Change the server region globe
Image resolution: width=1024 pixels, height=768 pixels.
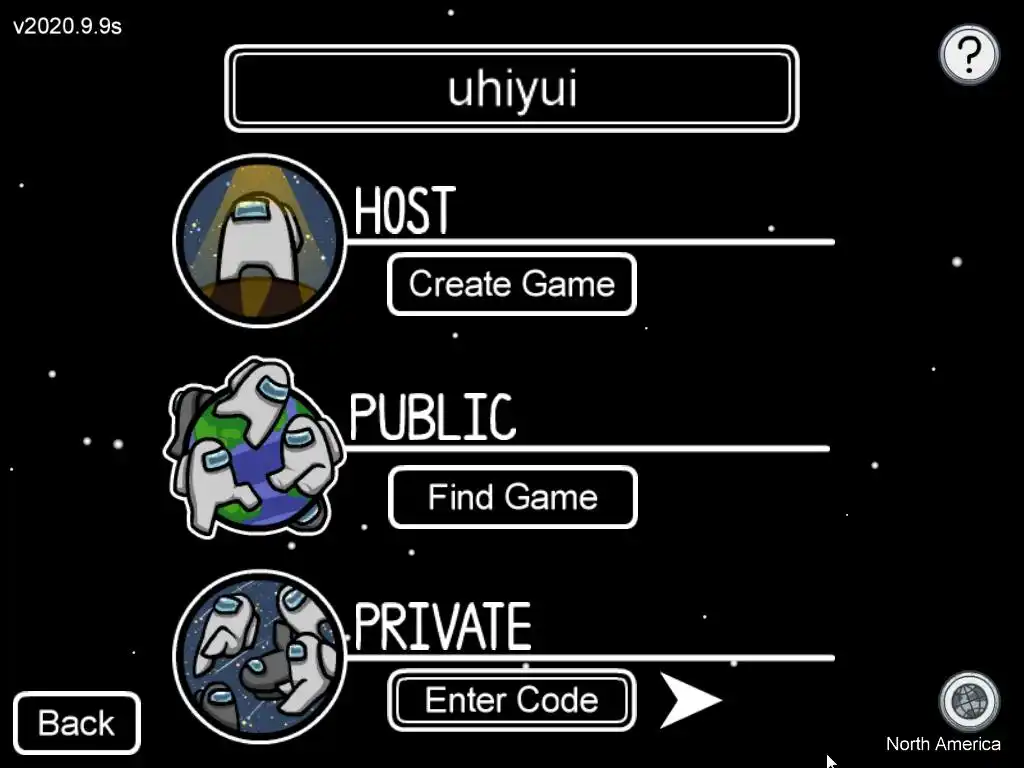968,701
